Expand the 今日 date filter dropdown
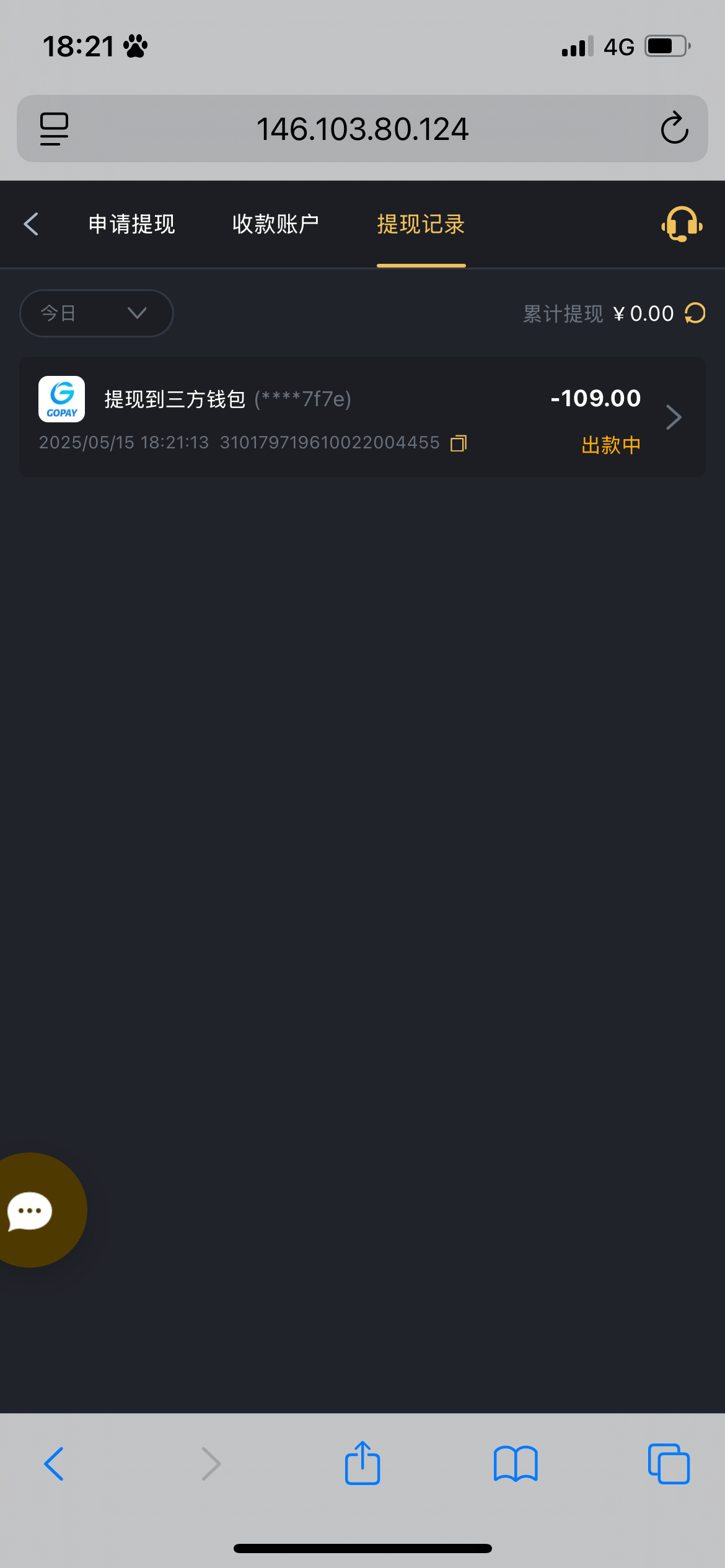The height and width of the screenshot is (1568, 725). [x=97, y=313]
